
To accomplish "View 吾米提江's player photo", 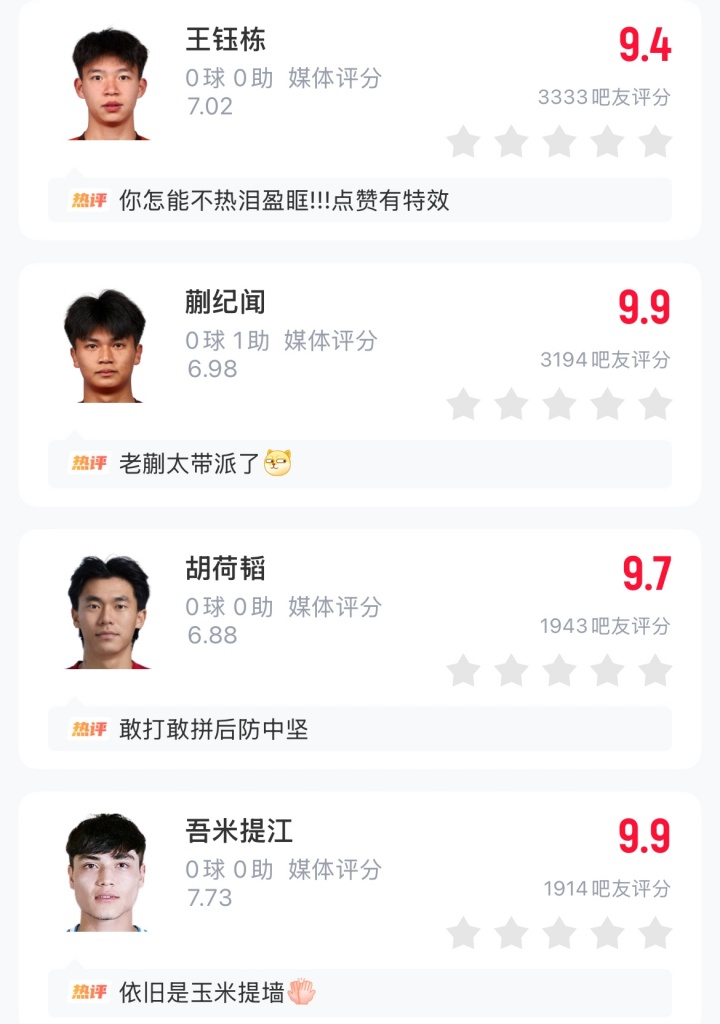I will 107,873.
